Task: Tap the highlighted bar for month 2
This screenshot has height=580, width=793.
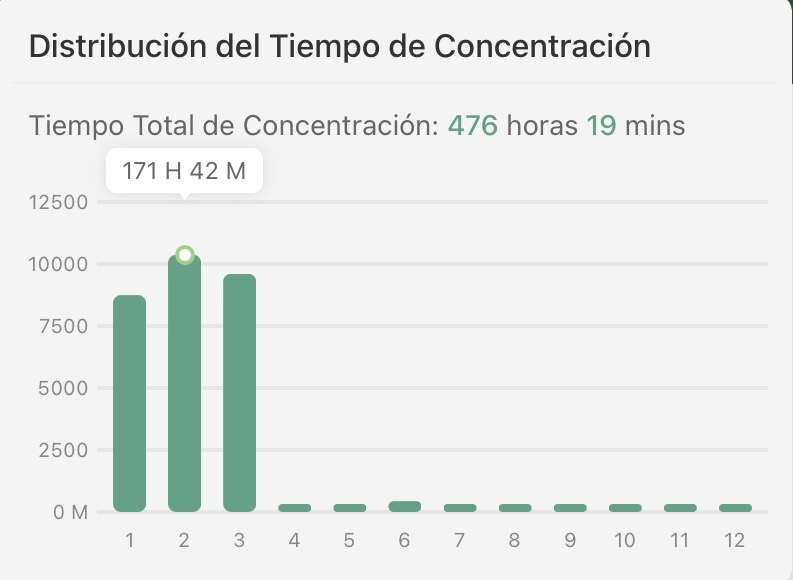Action: [x=184, y=385]
